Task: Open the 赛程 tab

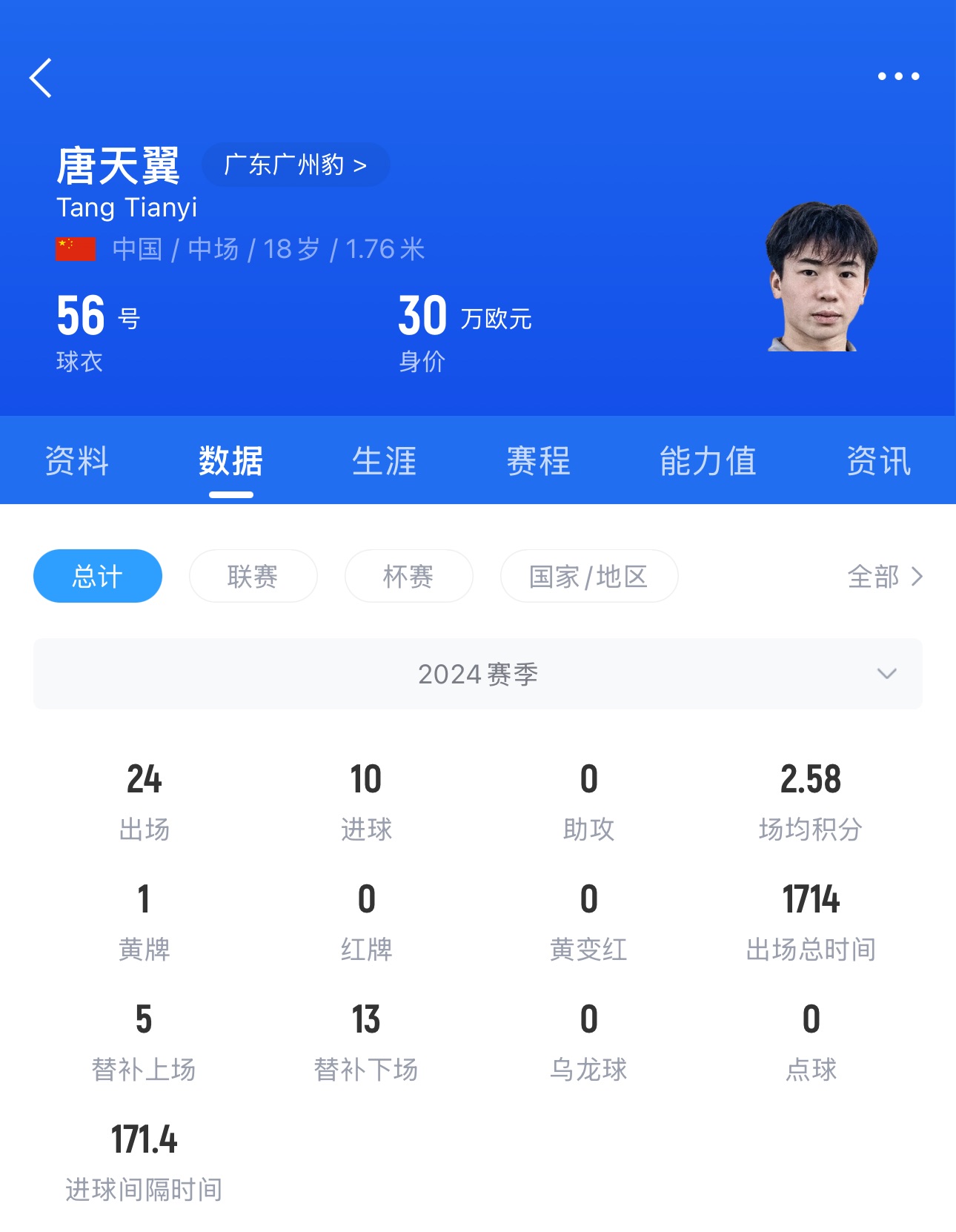Action: (538, 461)
